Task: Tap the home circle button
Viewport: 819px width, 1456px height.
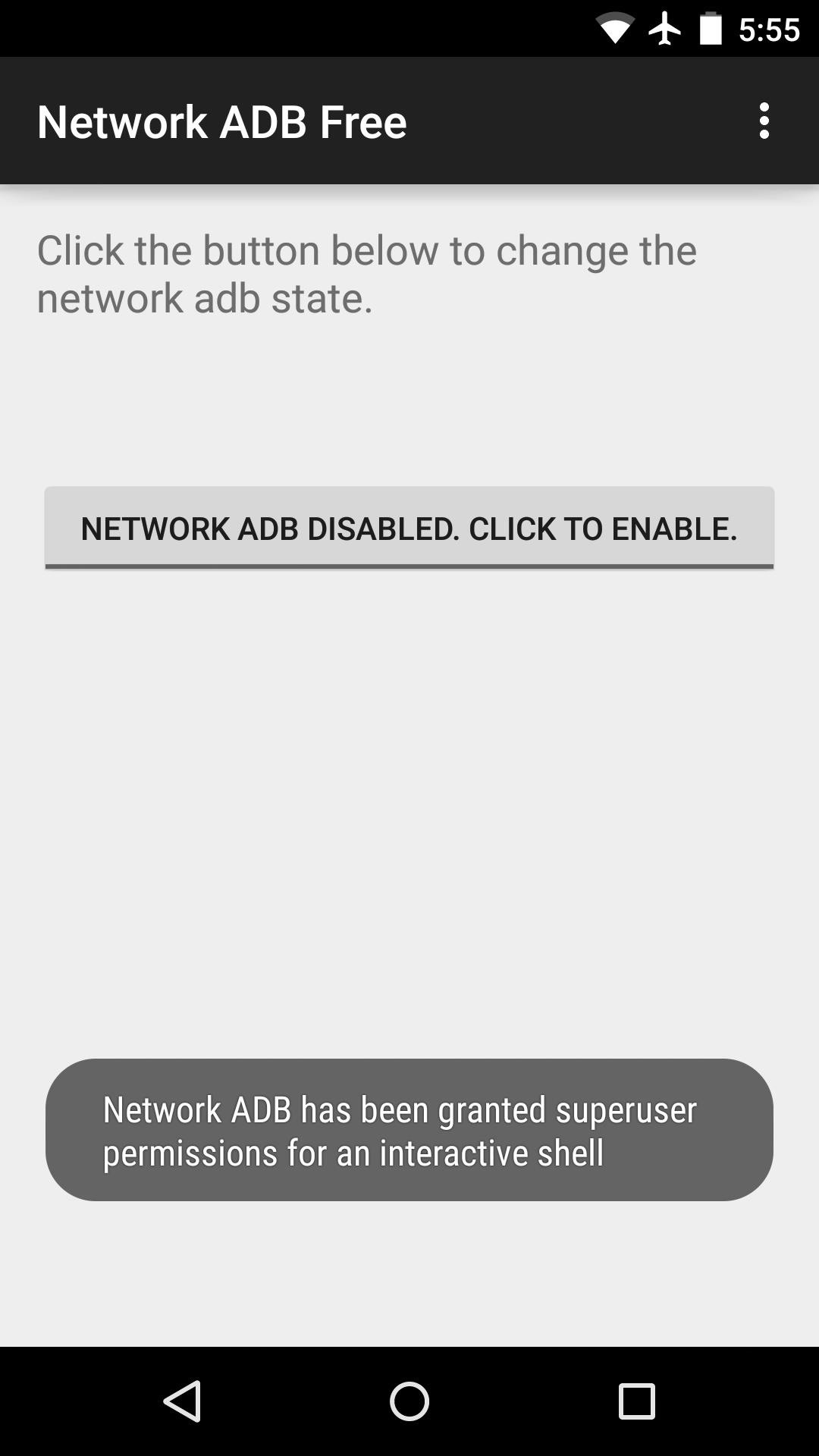Action: click(409, 1399)
